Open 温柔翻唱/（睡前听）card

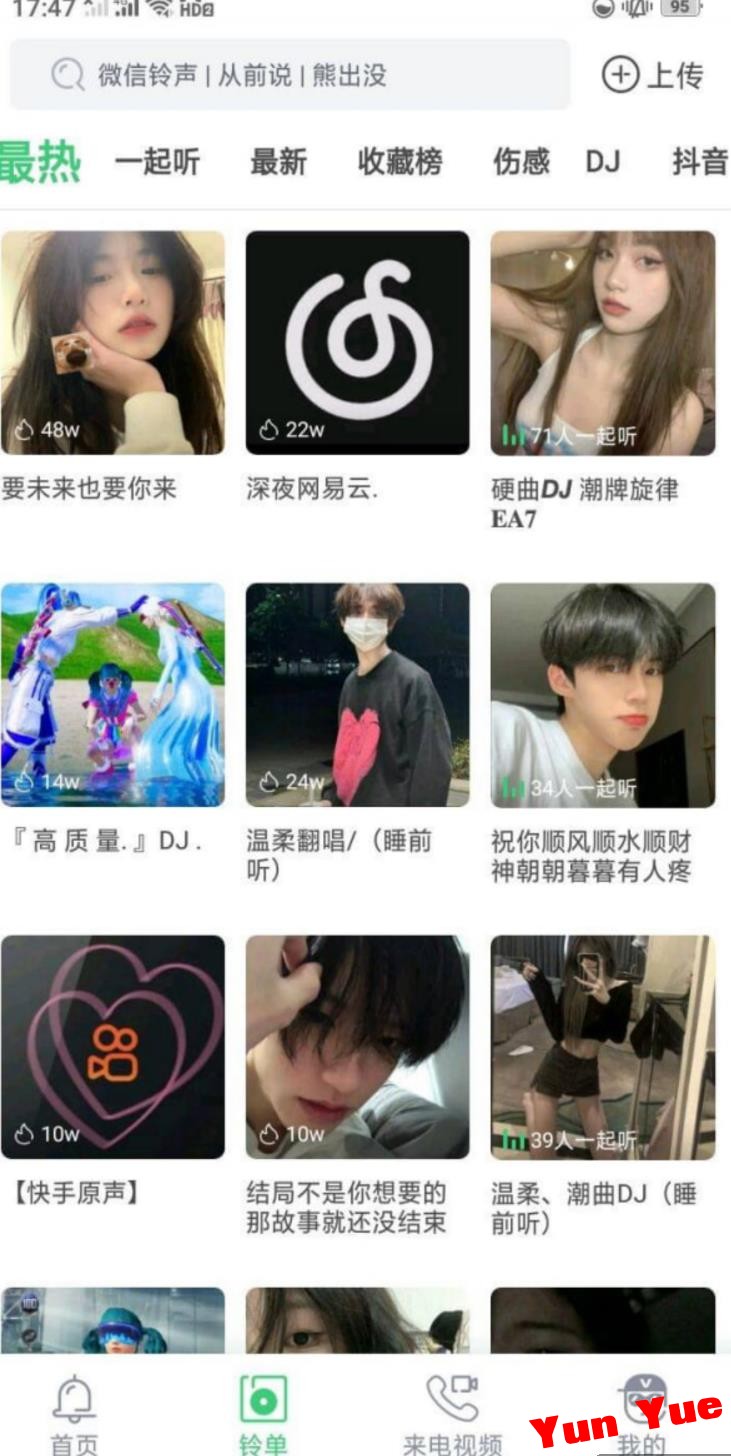point(357,695)
